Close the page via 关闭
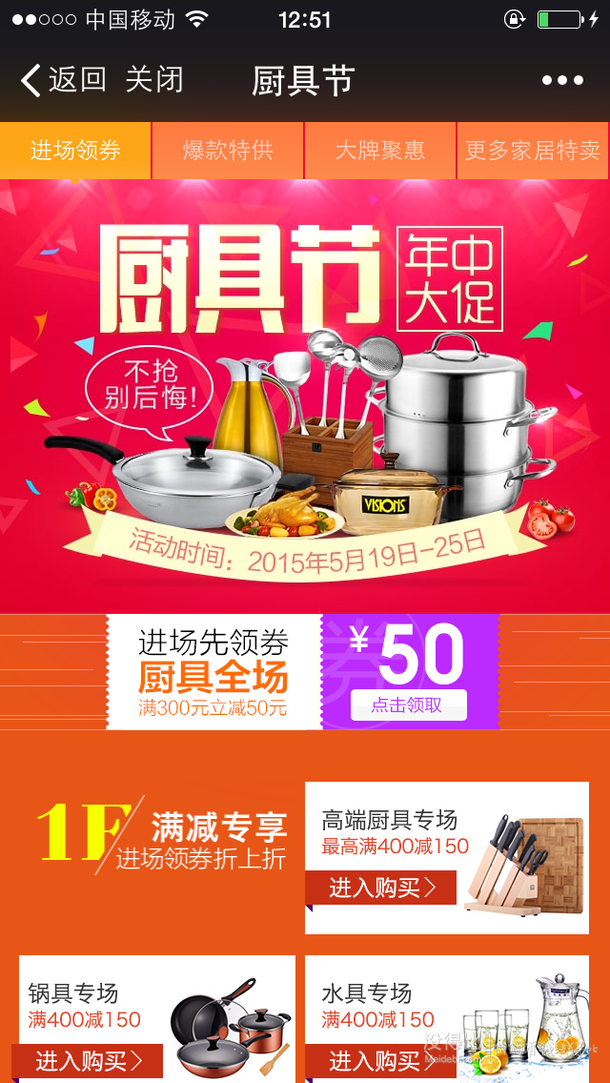Image resolution: width=610 pixels, height=1083 pixels. point(154,80)
